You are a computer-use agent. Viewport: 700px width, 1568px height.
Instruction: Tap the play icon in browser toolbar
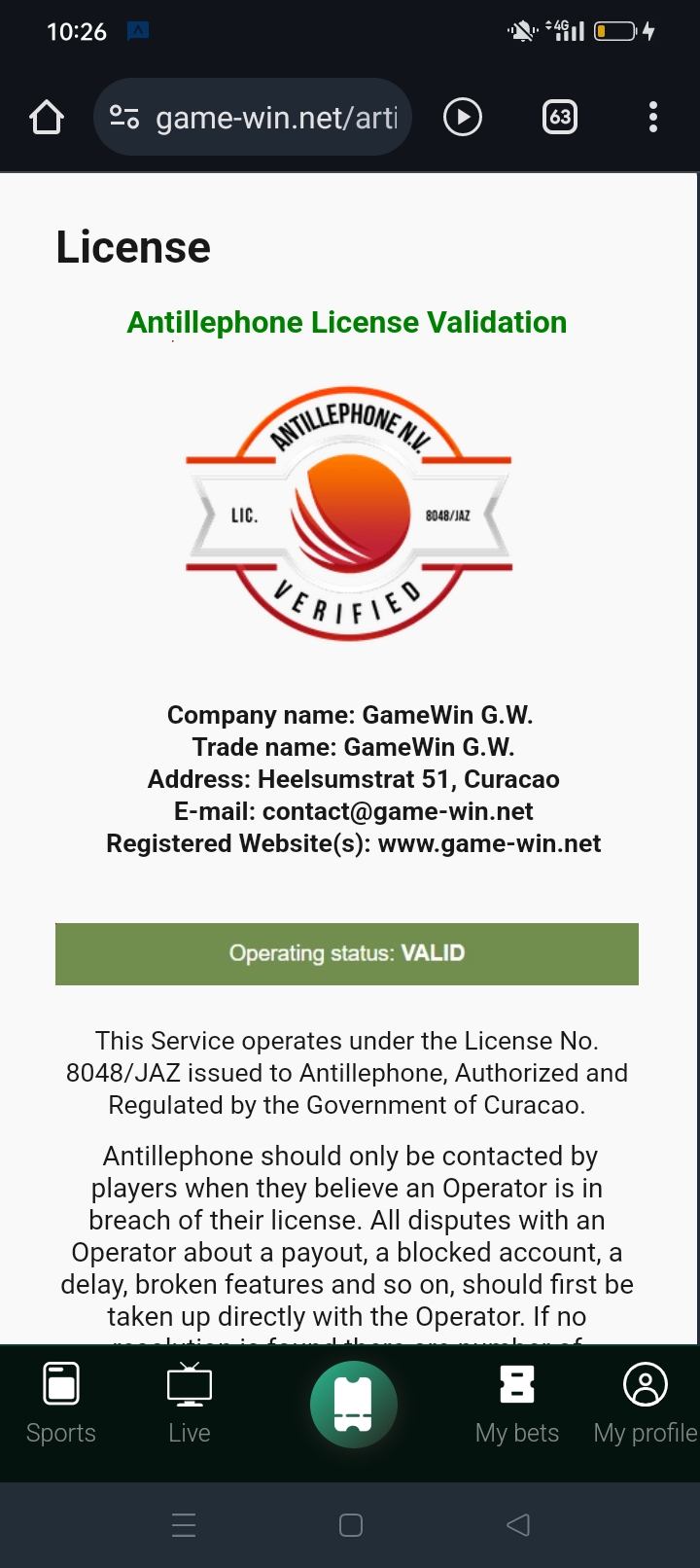(x=463, y=118)
